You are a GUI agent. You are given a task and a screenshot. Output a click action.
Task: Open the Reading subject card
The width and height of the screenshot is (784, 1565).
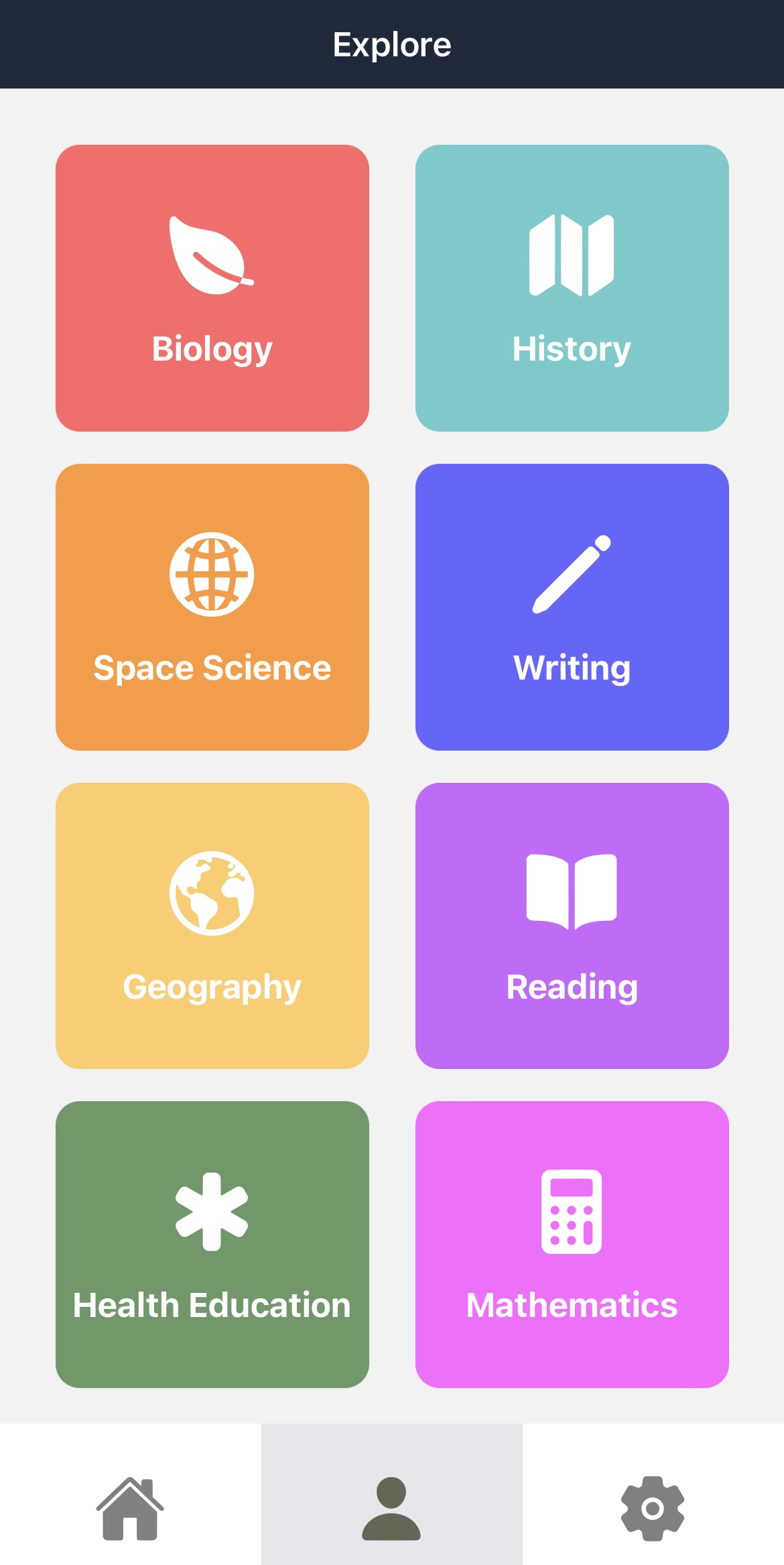point(572,926)
